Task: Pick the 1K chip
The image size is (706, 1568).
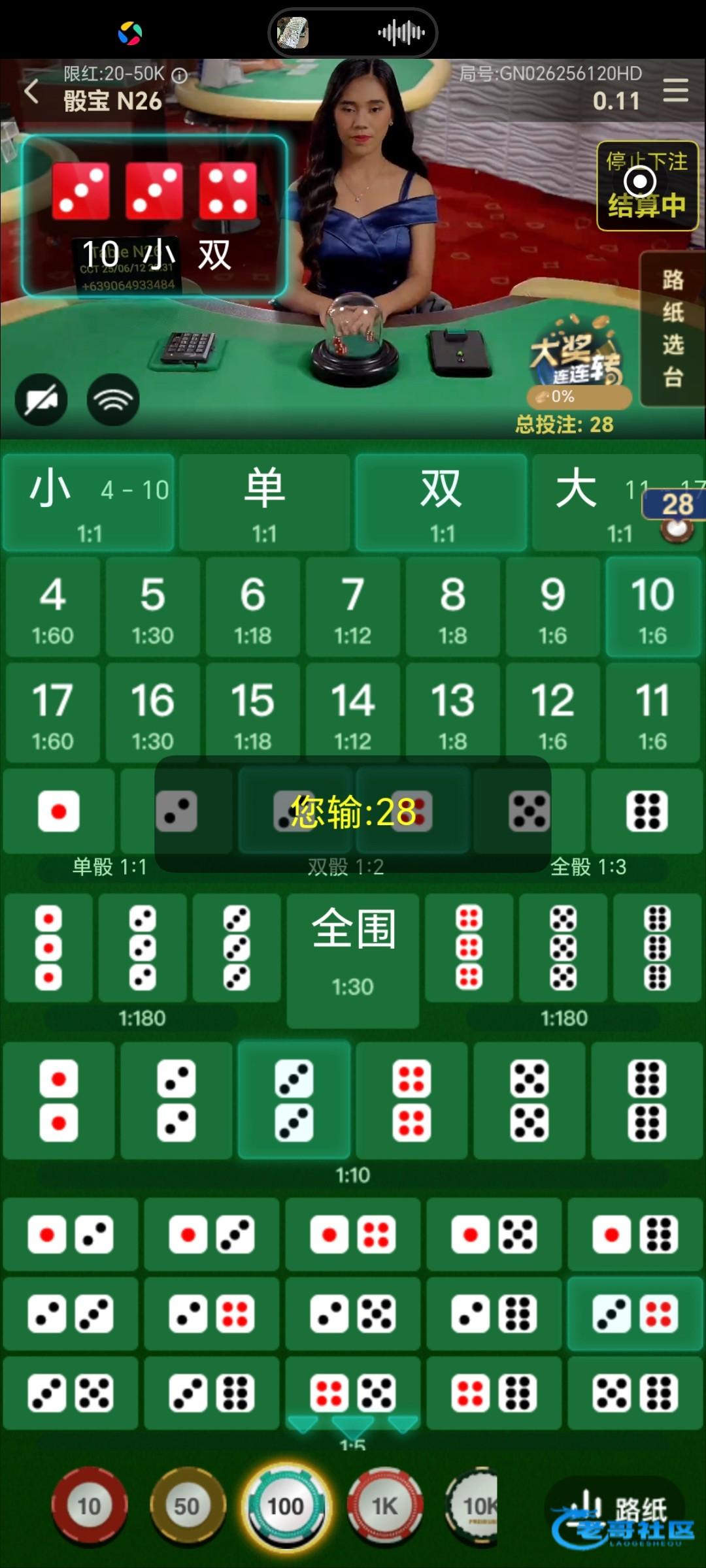Action: click(384, 1505)
